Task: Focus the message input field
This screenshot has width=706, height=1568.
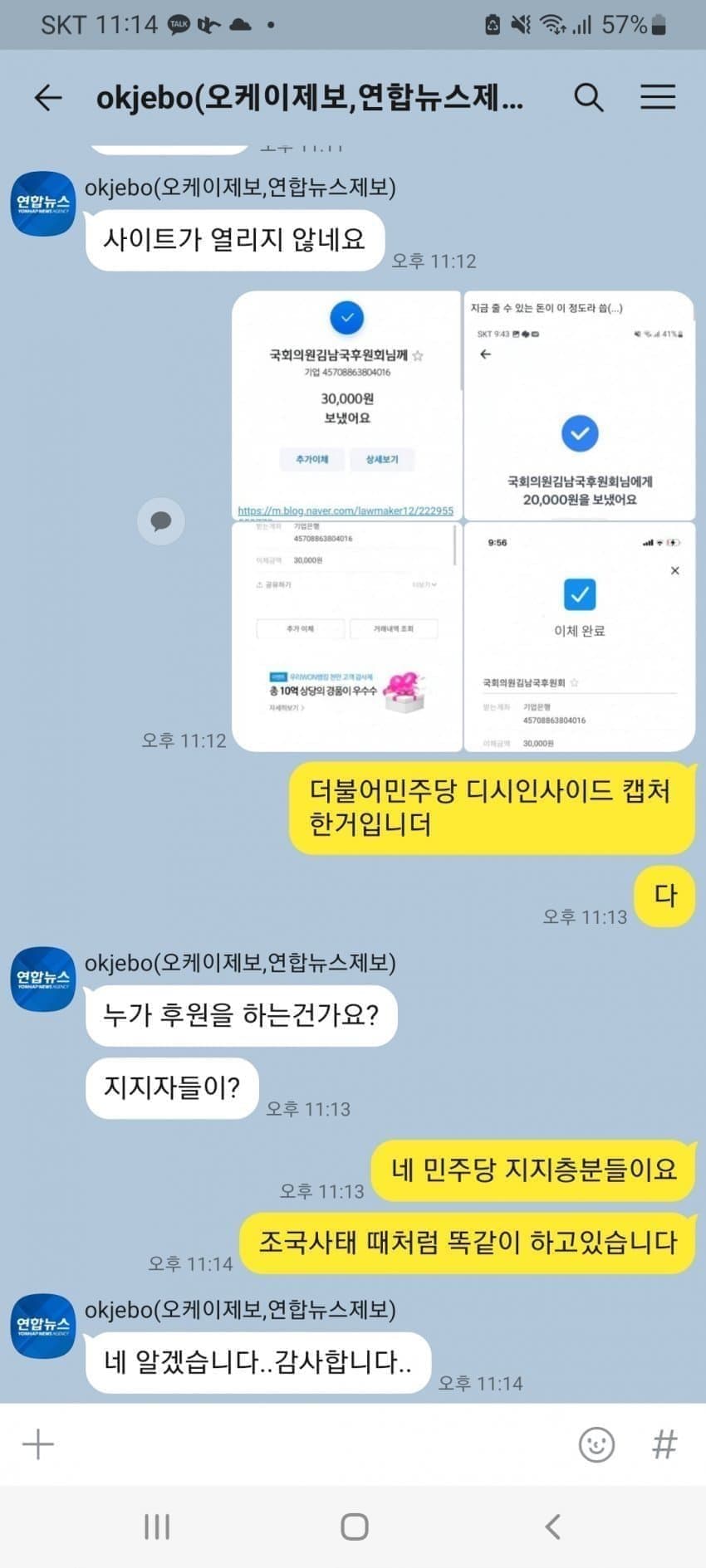Action: [x=307, y=1444]
